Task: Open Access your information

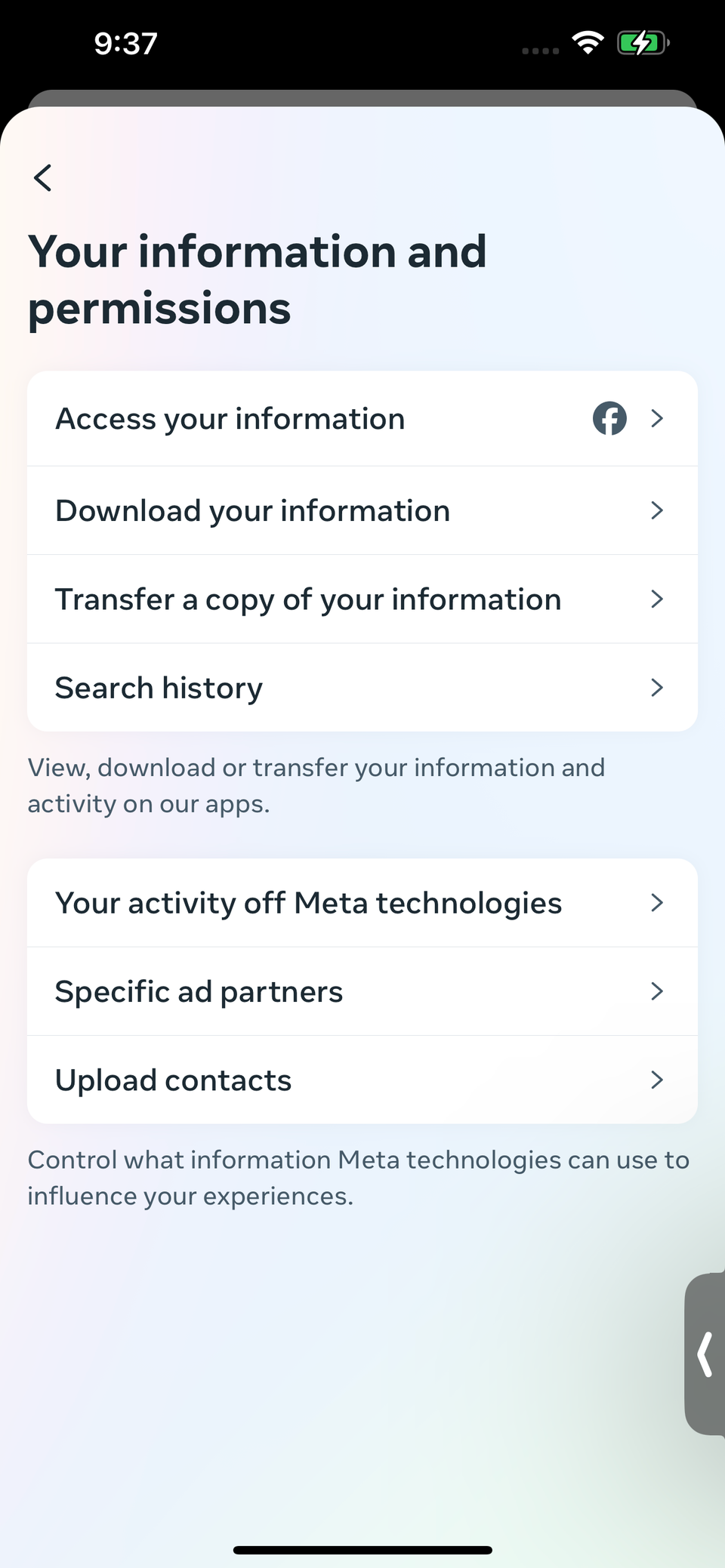Action: point(361,419)
